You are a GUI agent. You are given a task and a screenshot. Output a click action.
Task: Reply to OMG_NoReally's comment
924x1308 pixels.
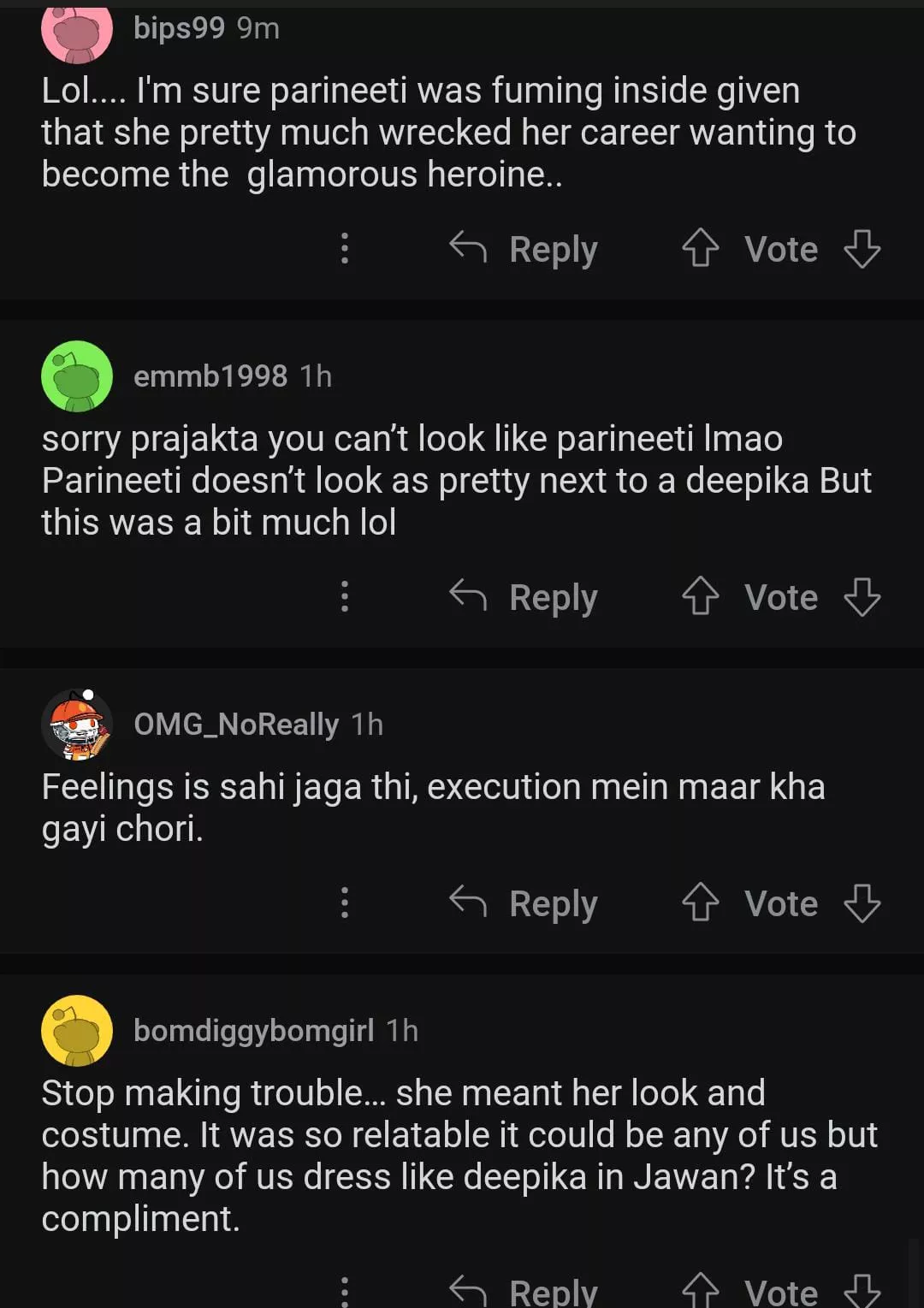[x=524, y=903]
